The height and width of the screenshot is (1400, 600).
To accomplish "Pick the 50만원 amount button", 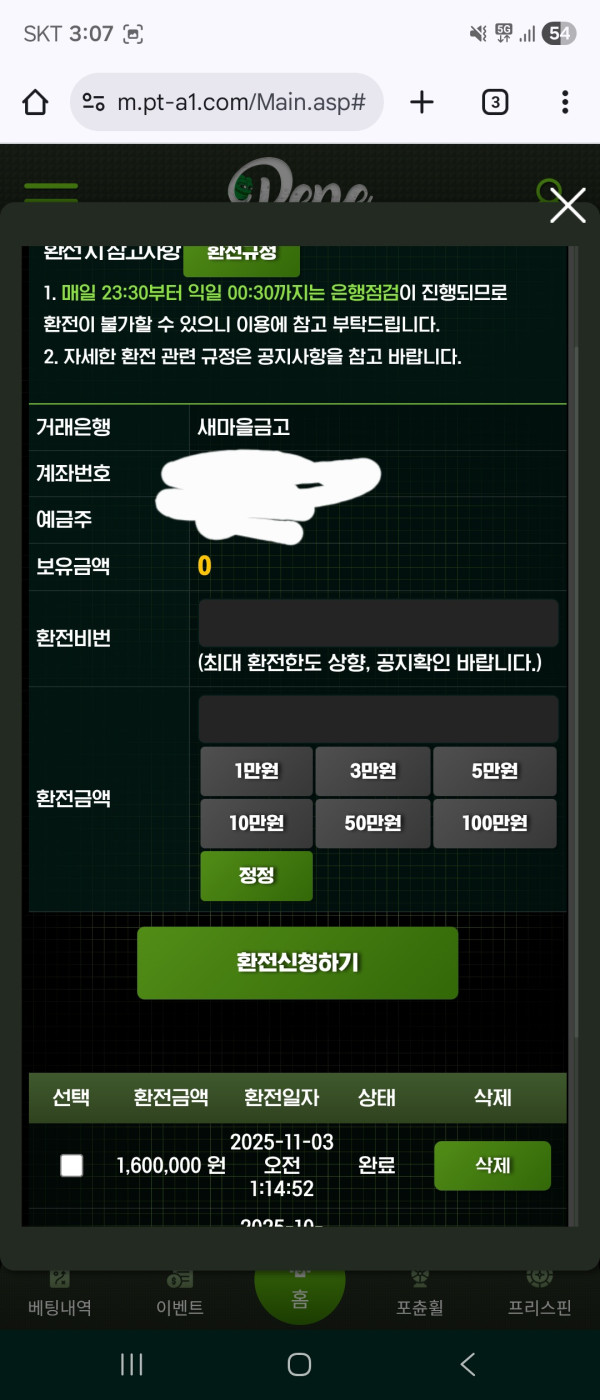I will pos(373,824).
